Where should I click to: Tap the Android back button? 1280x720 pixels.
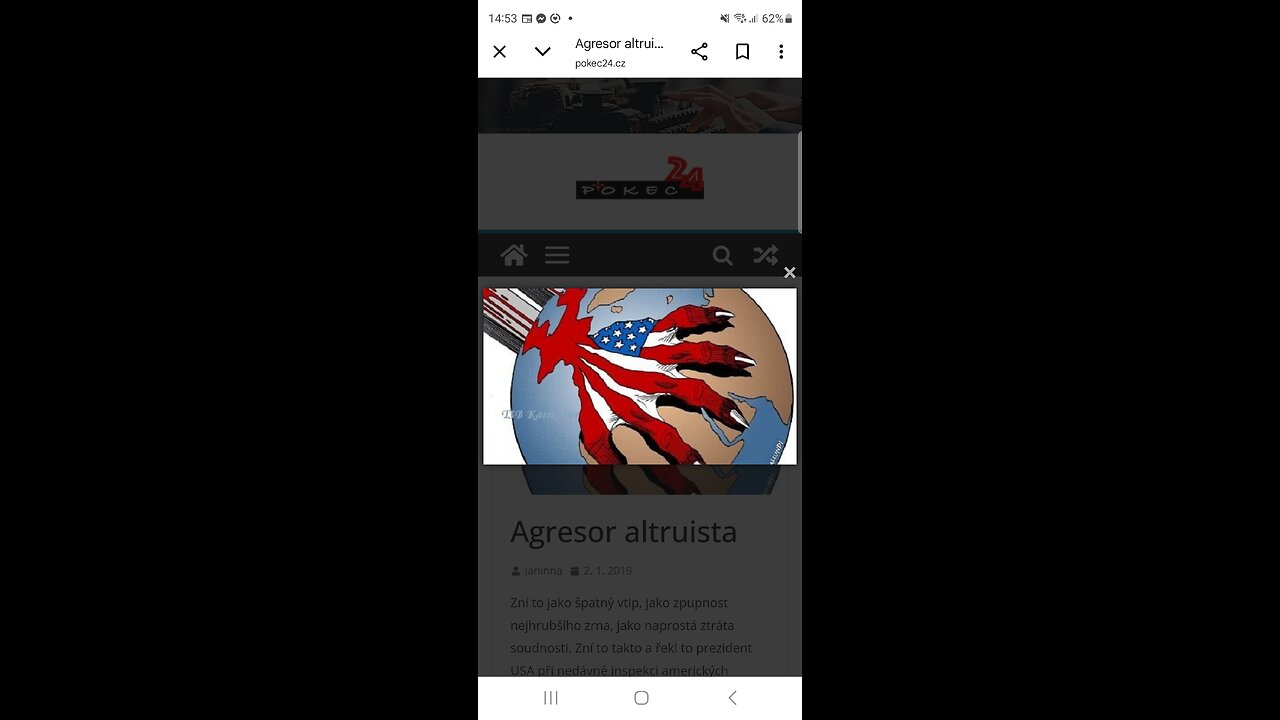732,698
